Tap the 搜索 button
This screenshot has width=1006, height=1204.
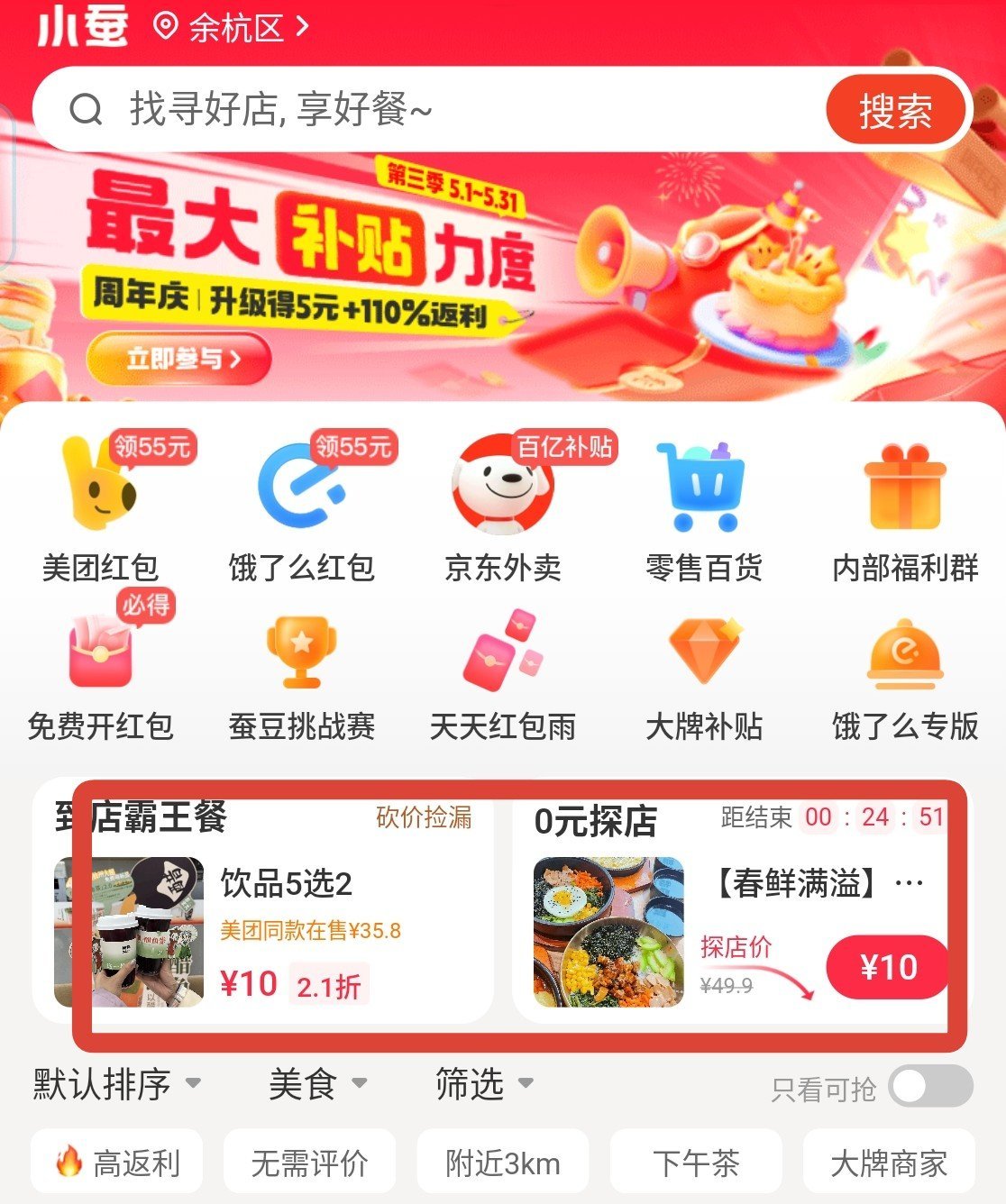(x=895, y=111)
